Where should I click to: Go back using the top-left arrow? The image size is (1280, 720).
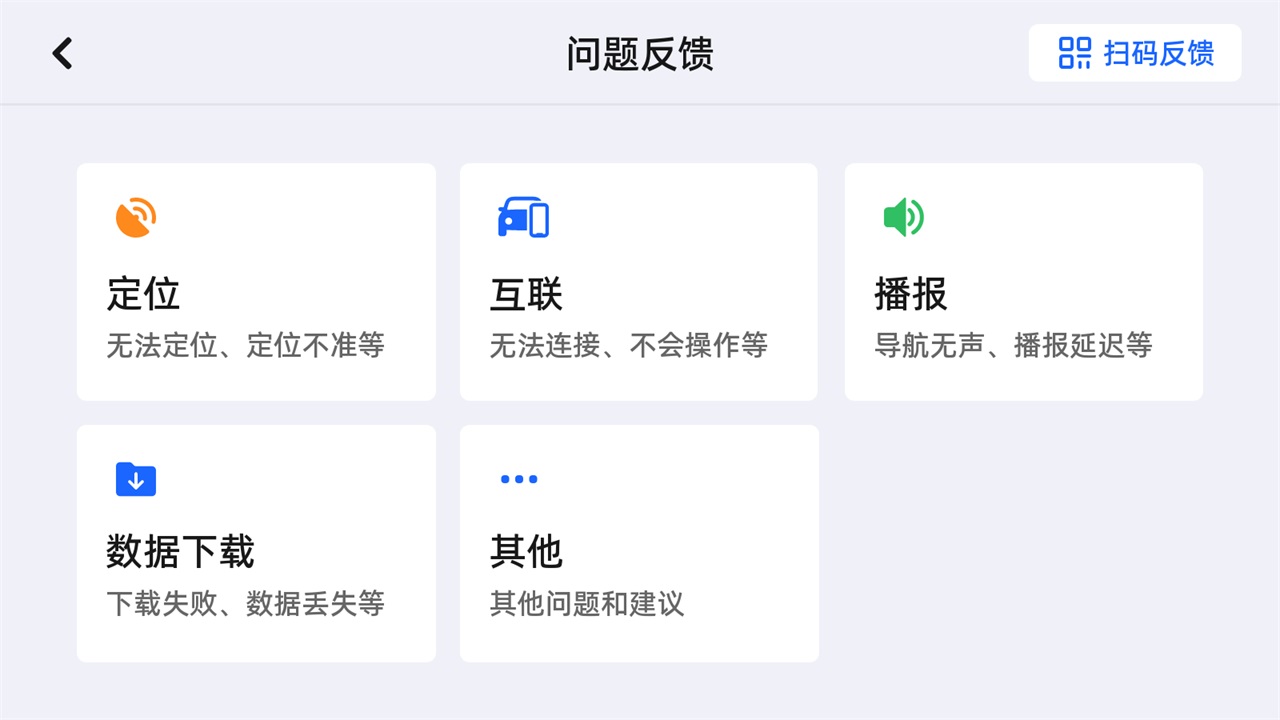[62, 53]
